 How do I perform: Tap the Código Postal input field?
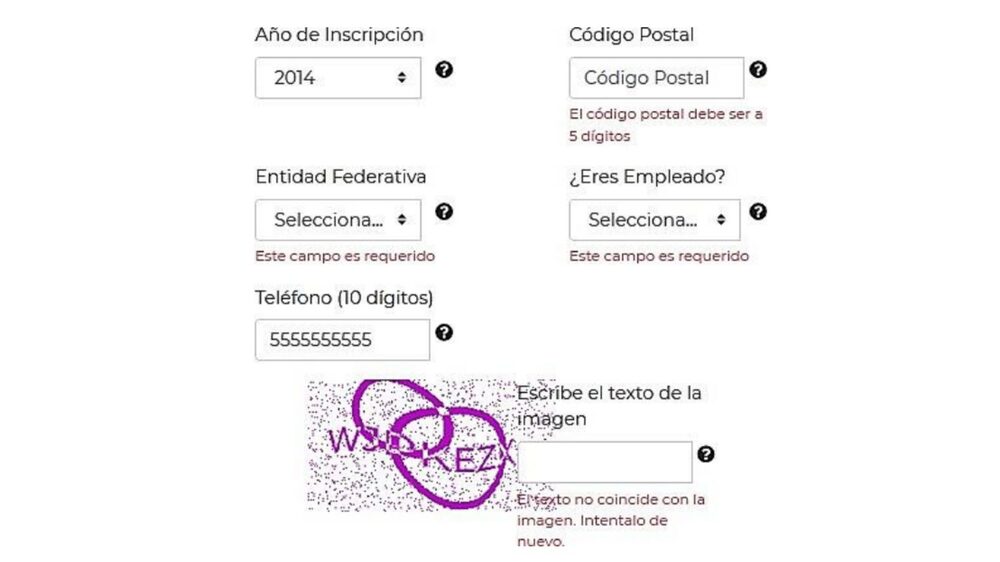coord(656,78)
